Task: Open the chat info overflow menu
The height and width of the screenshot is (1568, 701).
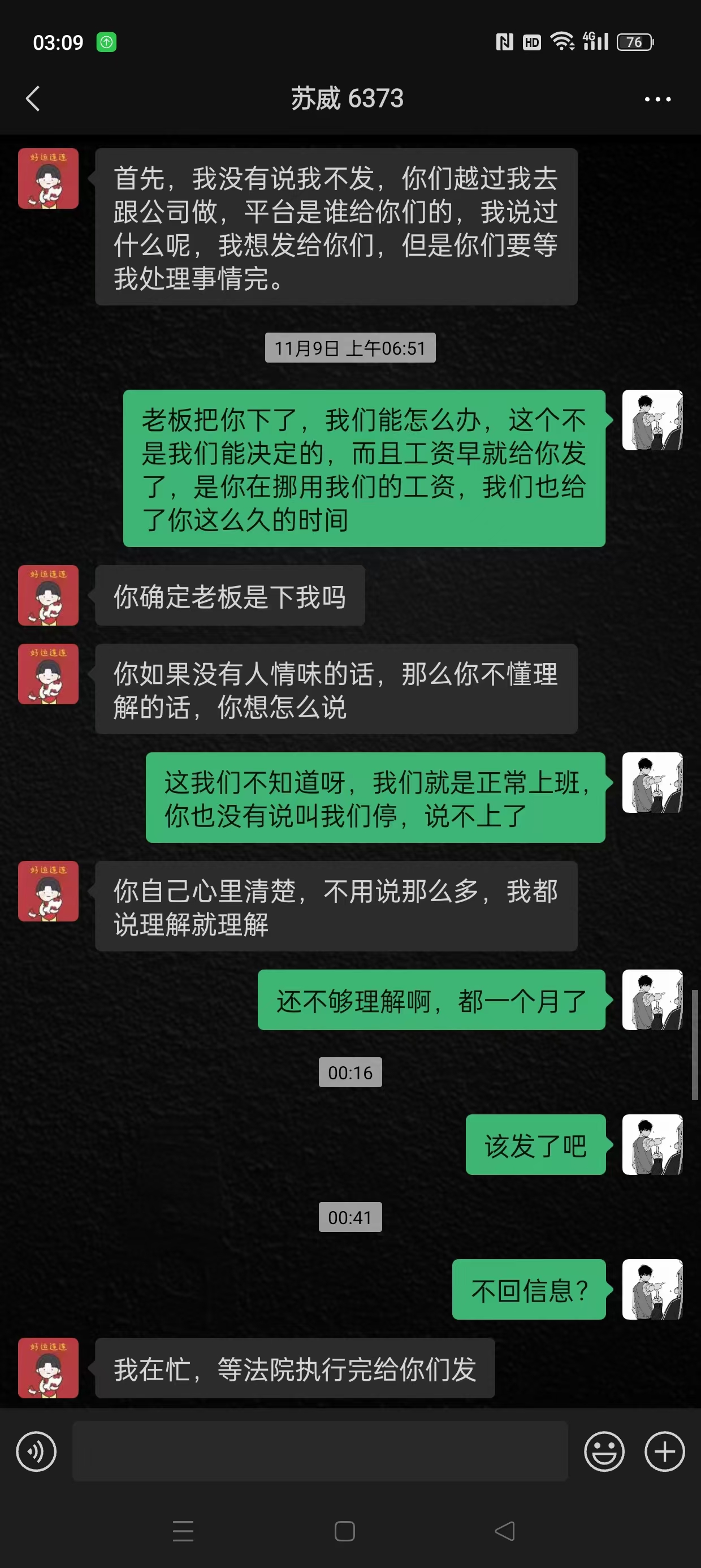Action: [x=658, y=99]
